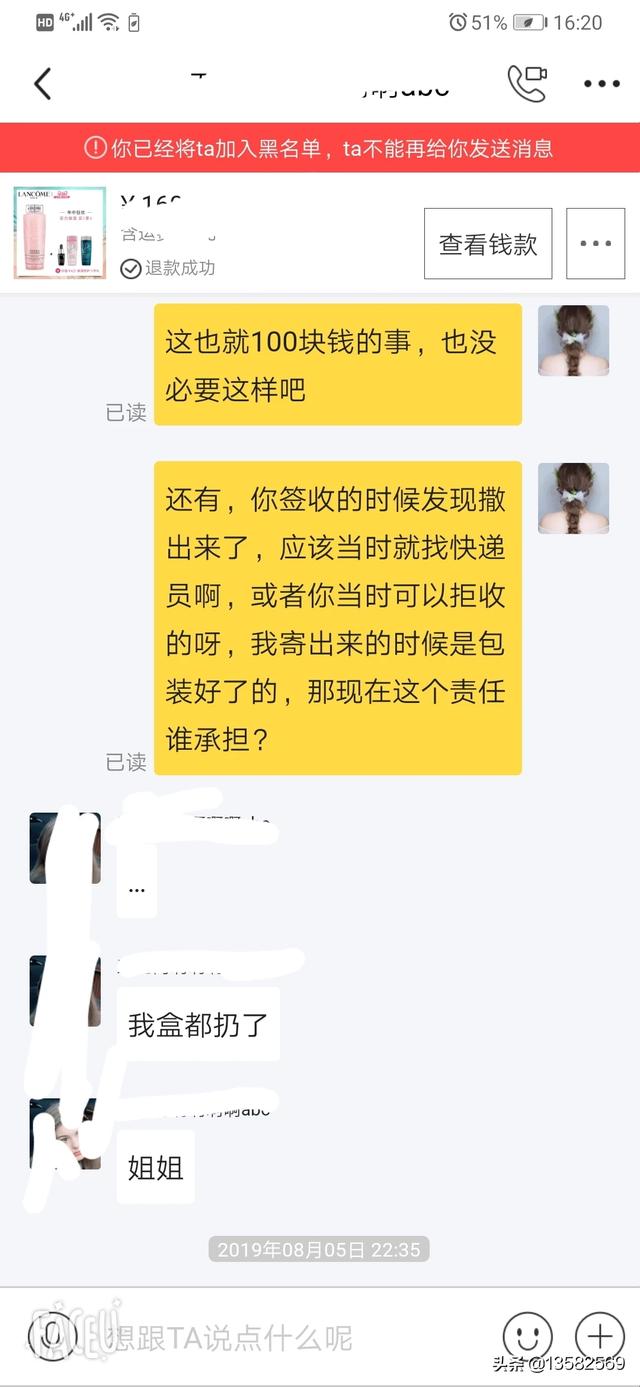This screenshot has height=1387, width=640.
Task: Start a voice or video call
Action: pos(527,84)
